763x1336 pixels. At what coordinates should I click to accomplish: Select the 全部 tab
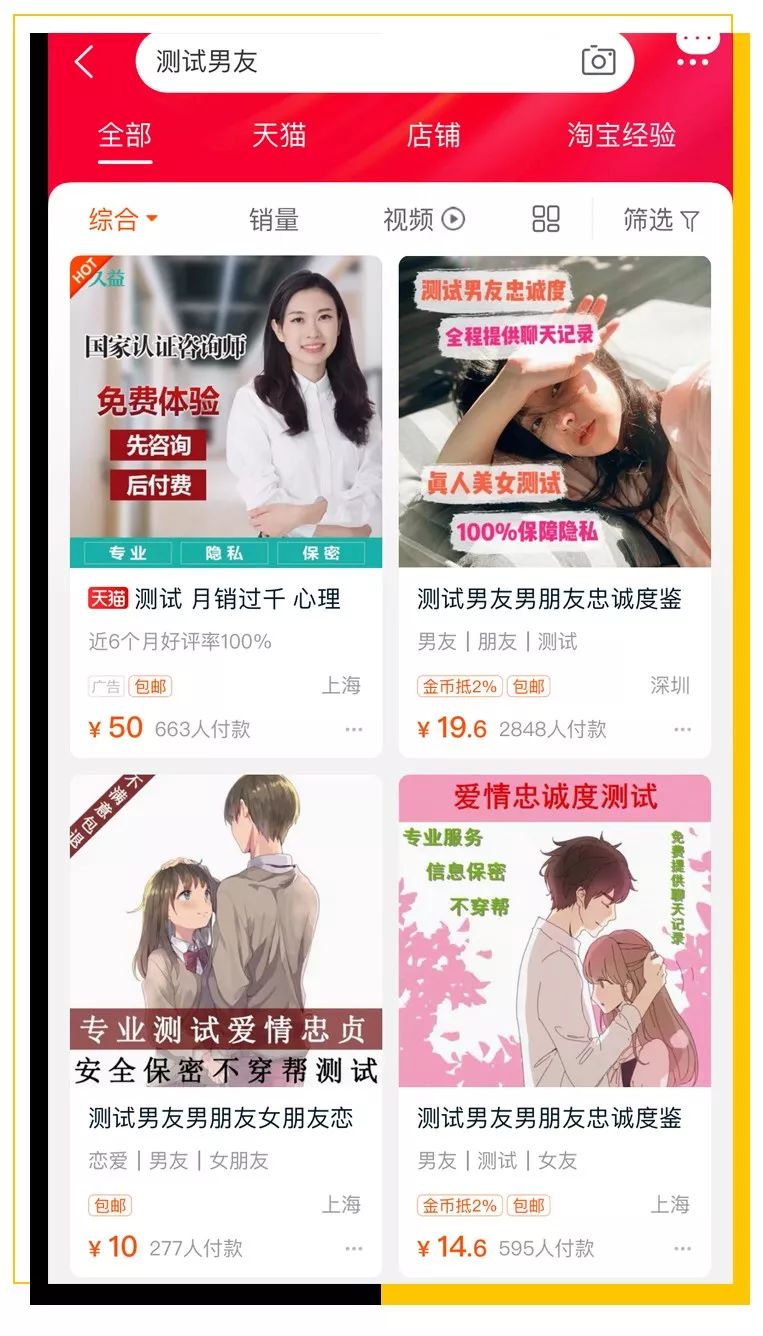[125, 135]
